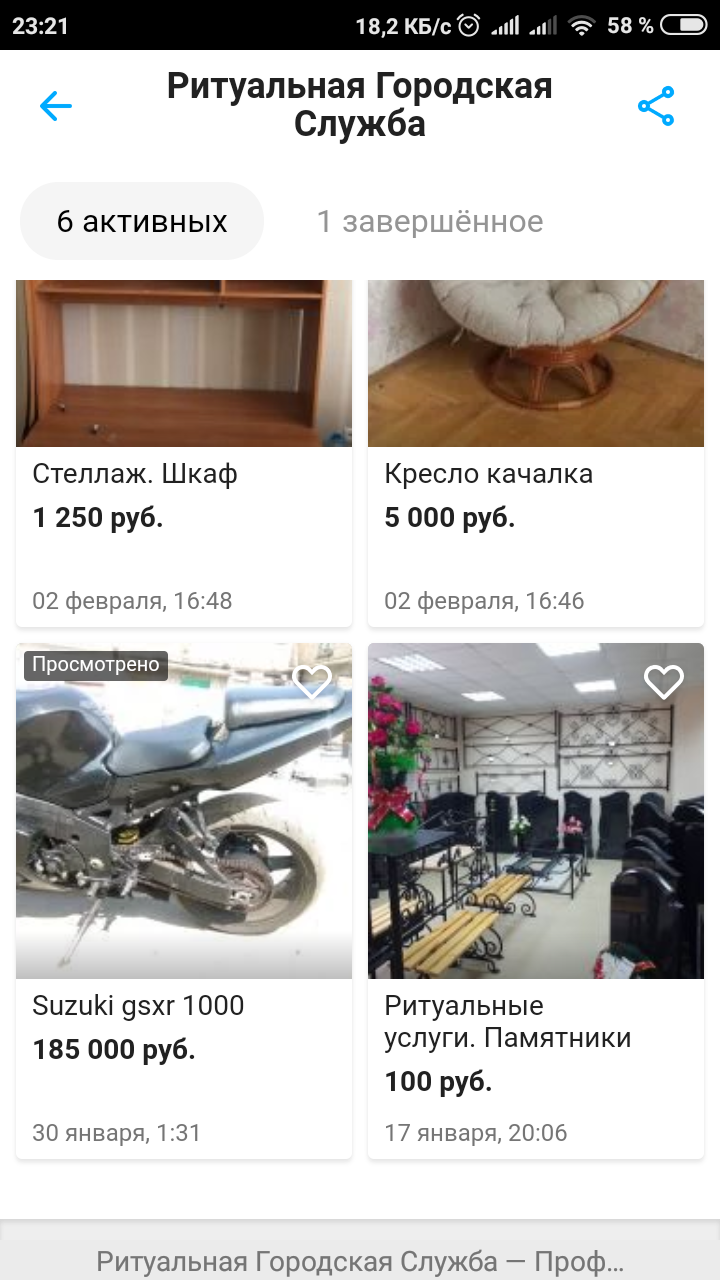Switch to the 6 активных tab
The height and width of the screenshot is (1280, 720).
(142, 221)
